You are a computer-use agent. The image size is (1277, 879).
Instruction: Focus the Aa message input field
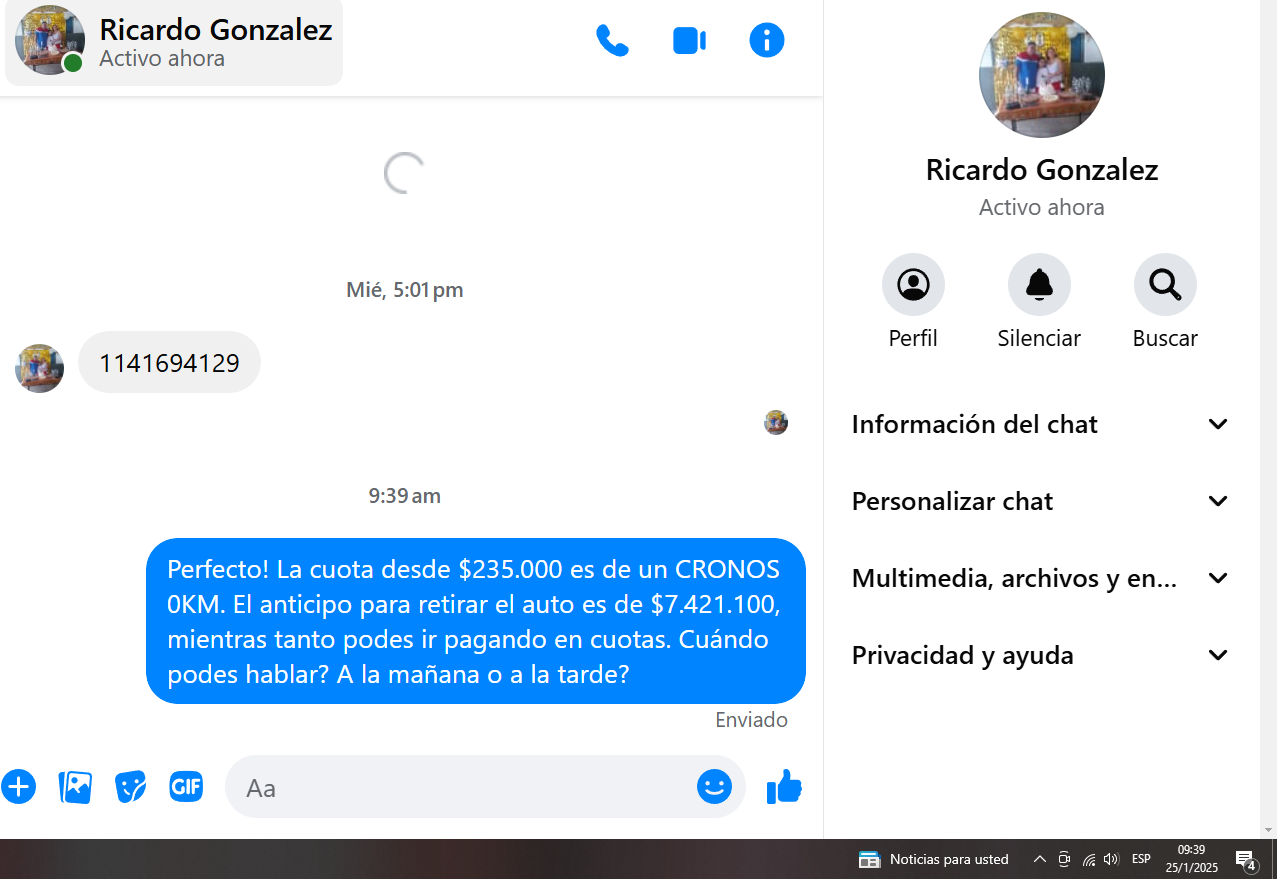tap(460, 787)
